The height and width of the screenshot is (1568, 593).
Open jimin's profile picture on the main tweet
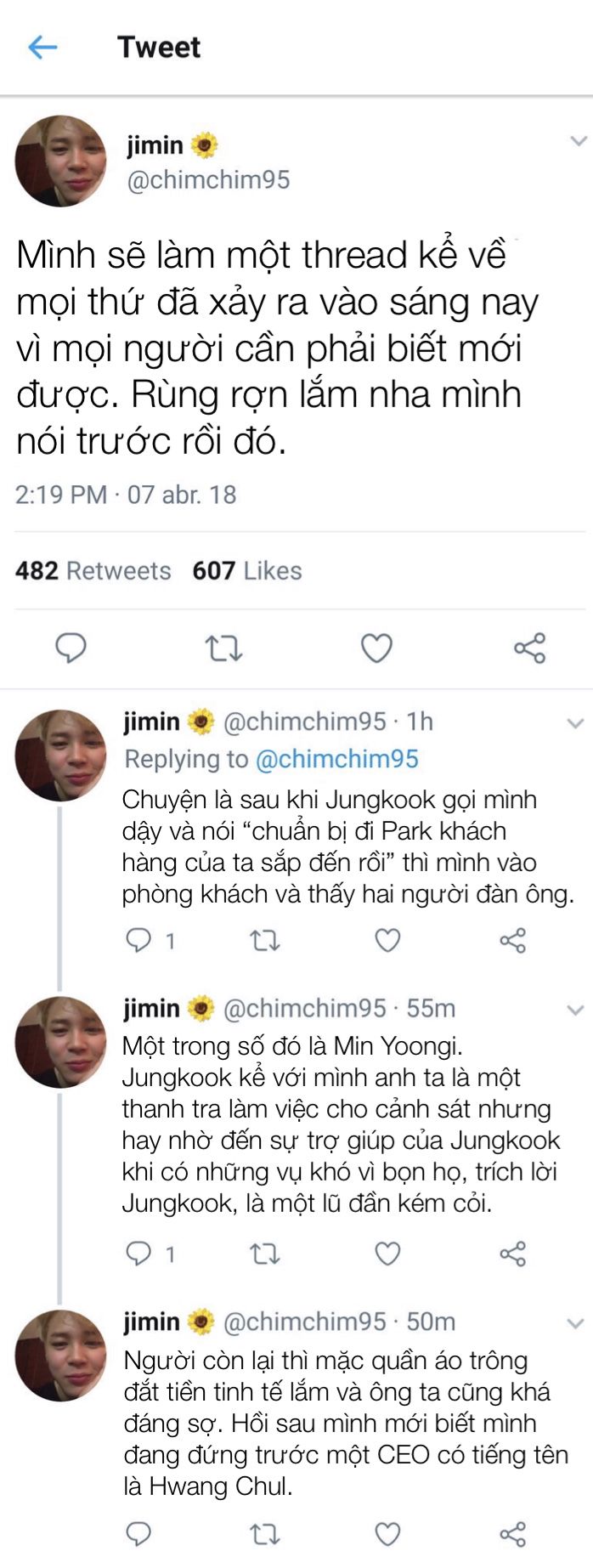[x=60, y=161]
